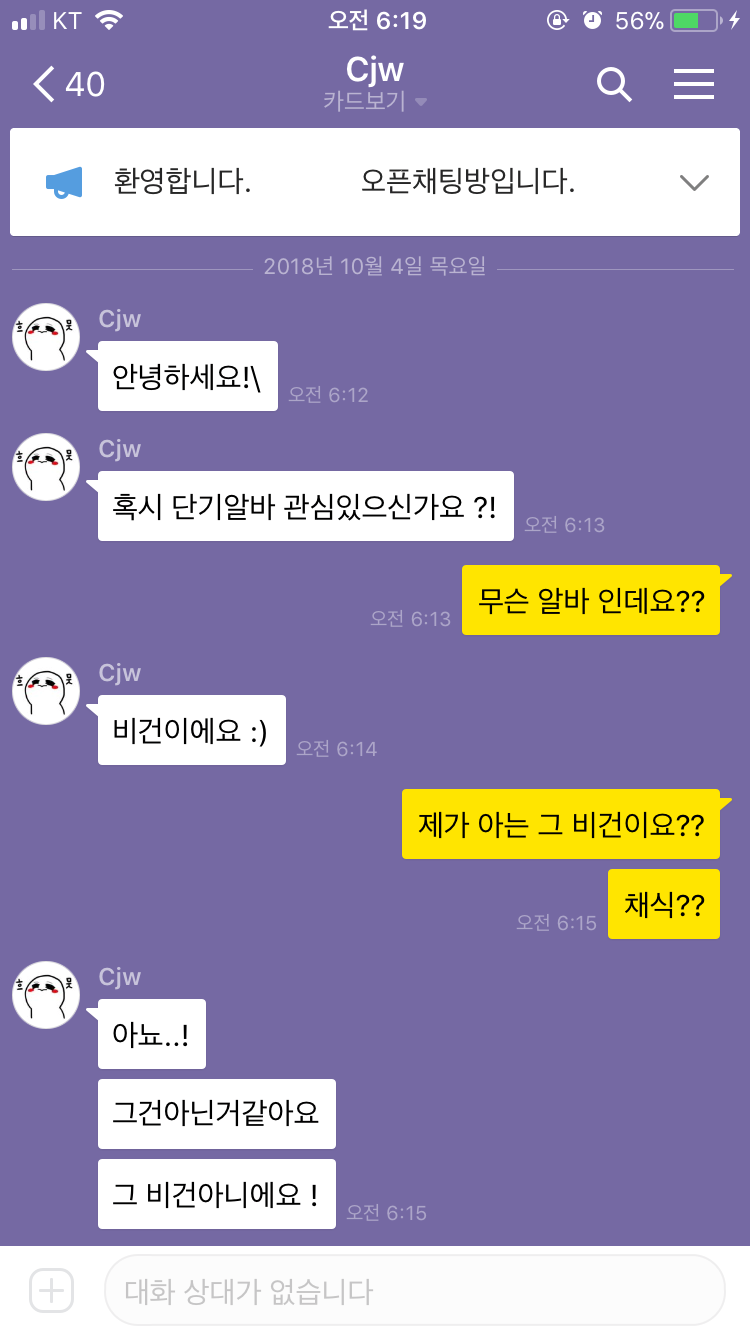Go back to the chat list

[66, 84]
